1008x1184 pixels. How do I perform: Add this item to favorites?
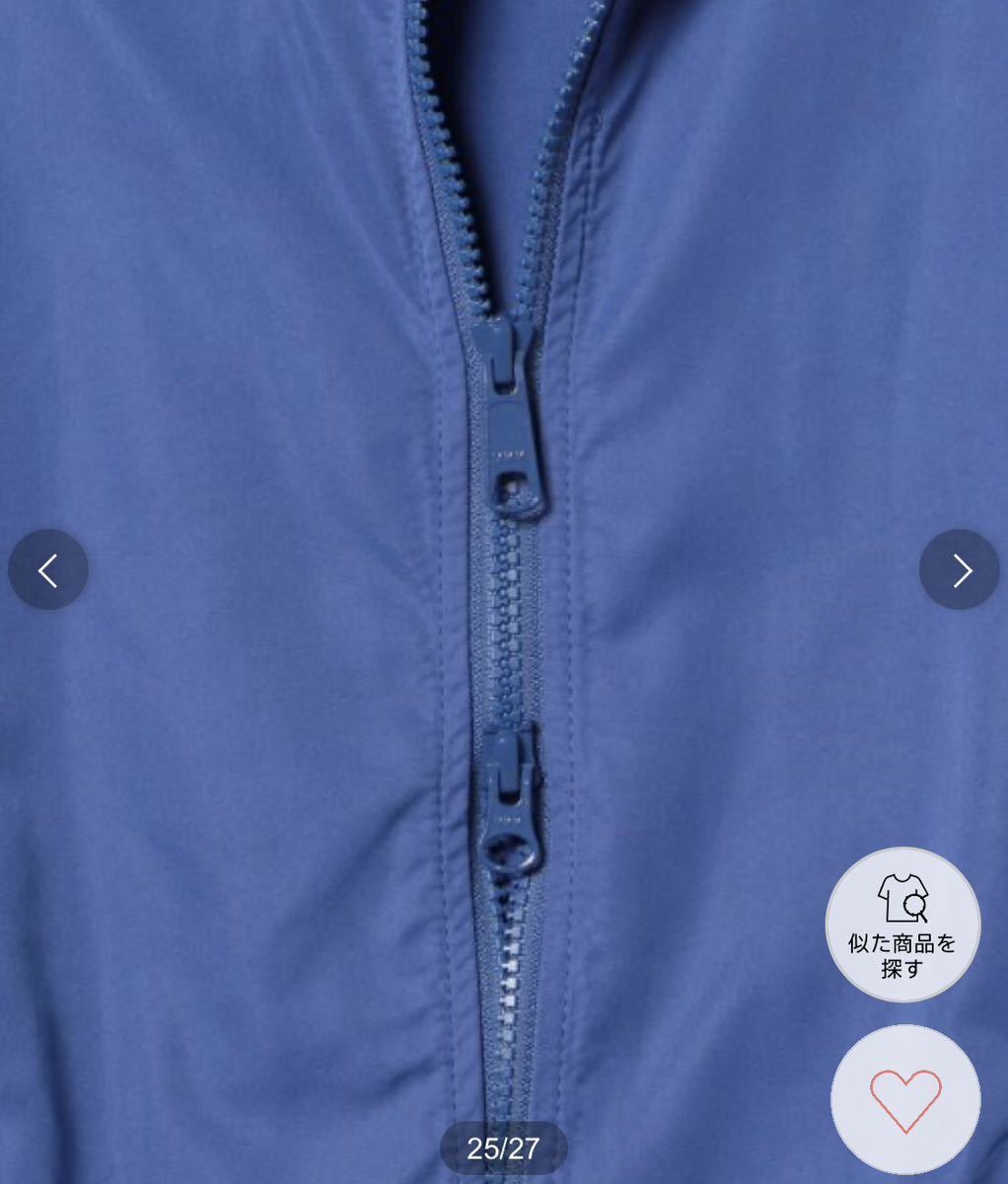click(x=904, y=1099)
